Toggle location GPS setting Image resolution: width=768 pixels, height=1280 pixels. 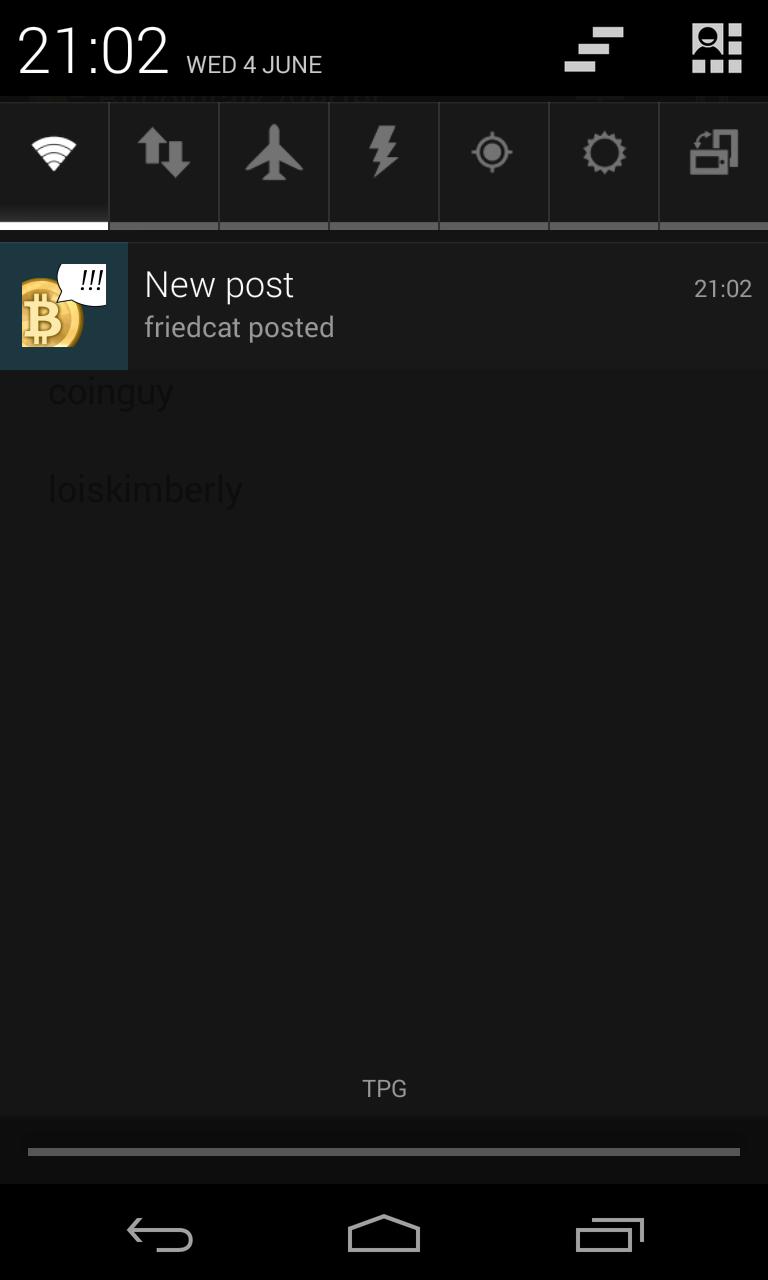[x=493, y=155]
